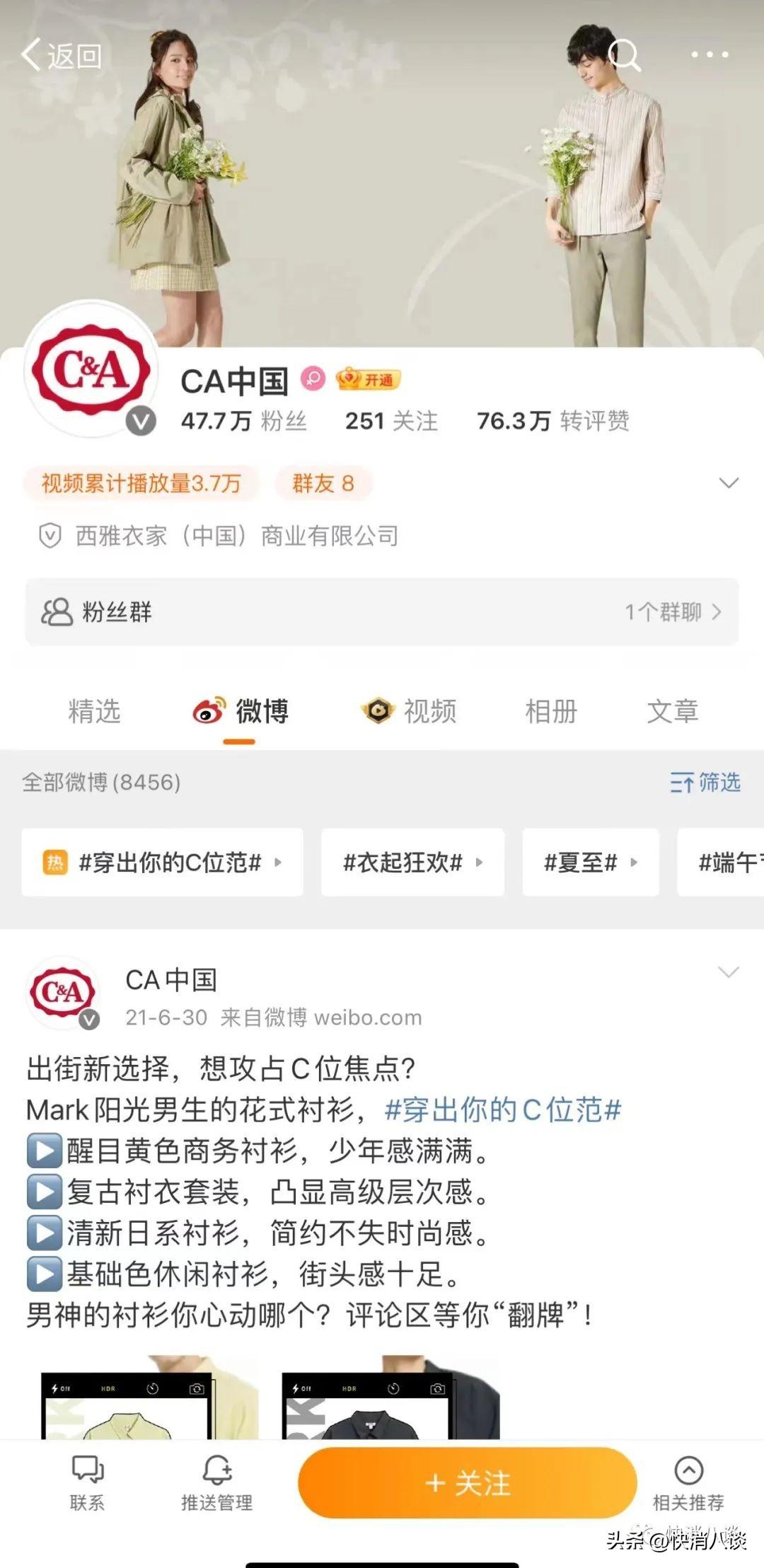Switch to the 精选 tab
Image resolution: width=764 pixels, height=1568 pixels.
[x=94, y=711]
